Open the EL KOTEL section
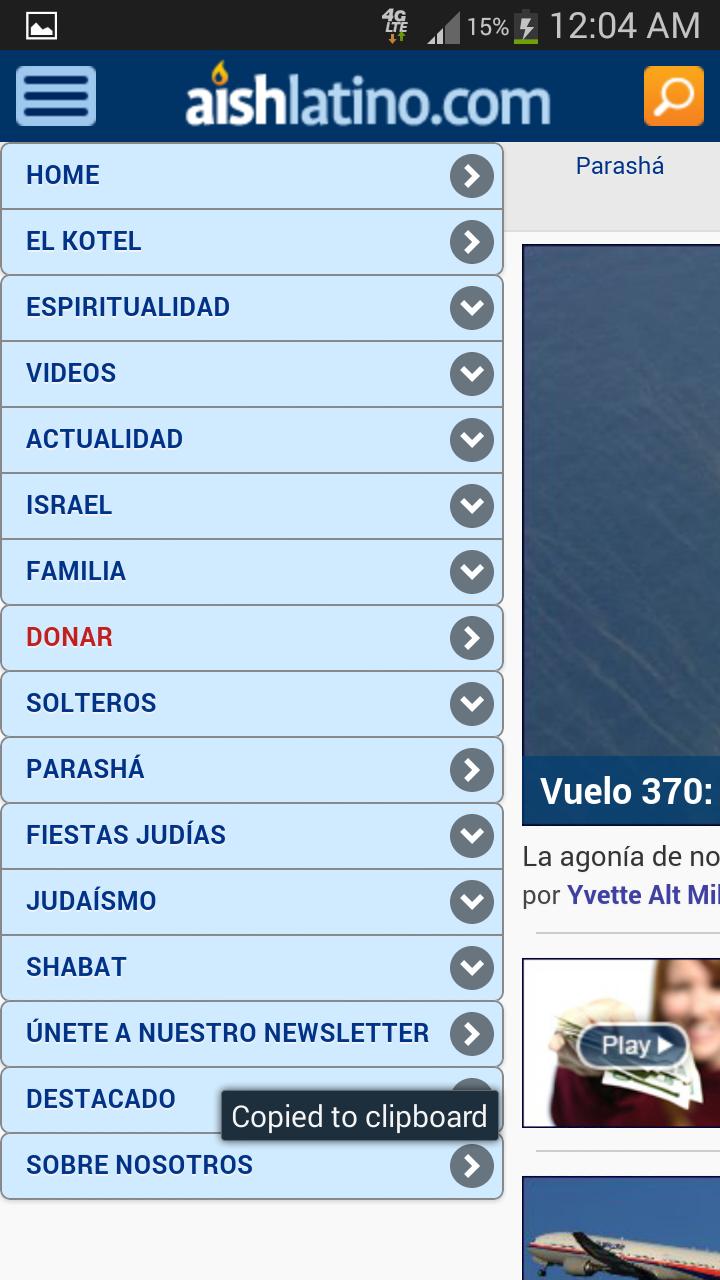The width and height of the screenshot is (720, 1280). pos(250,242)
